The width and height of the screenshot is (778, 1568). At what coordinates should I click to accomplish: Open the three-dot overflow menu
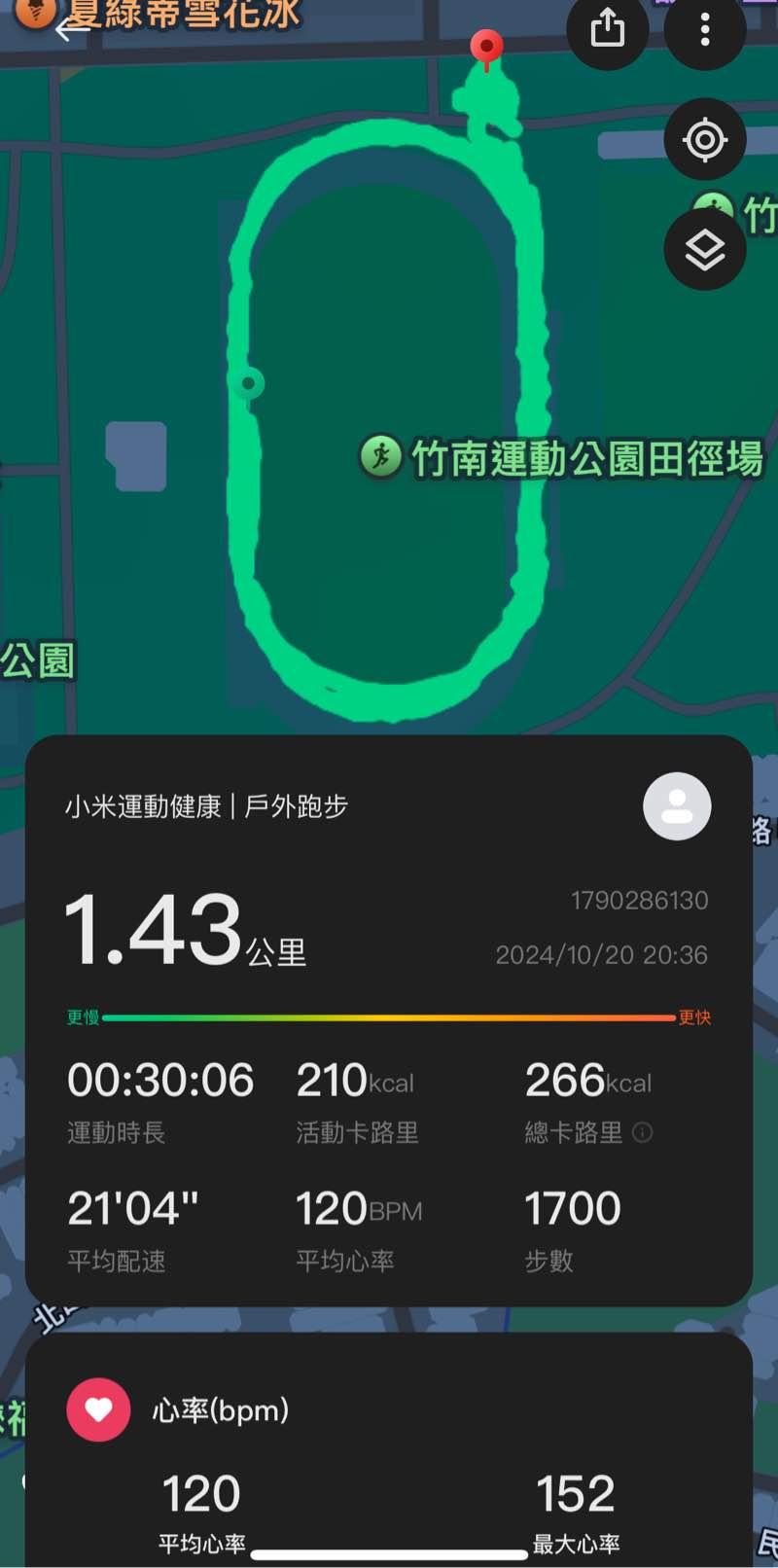point(705,29)
